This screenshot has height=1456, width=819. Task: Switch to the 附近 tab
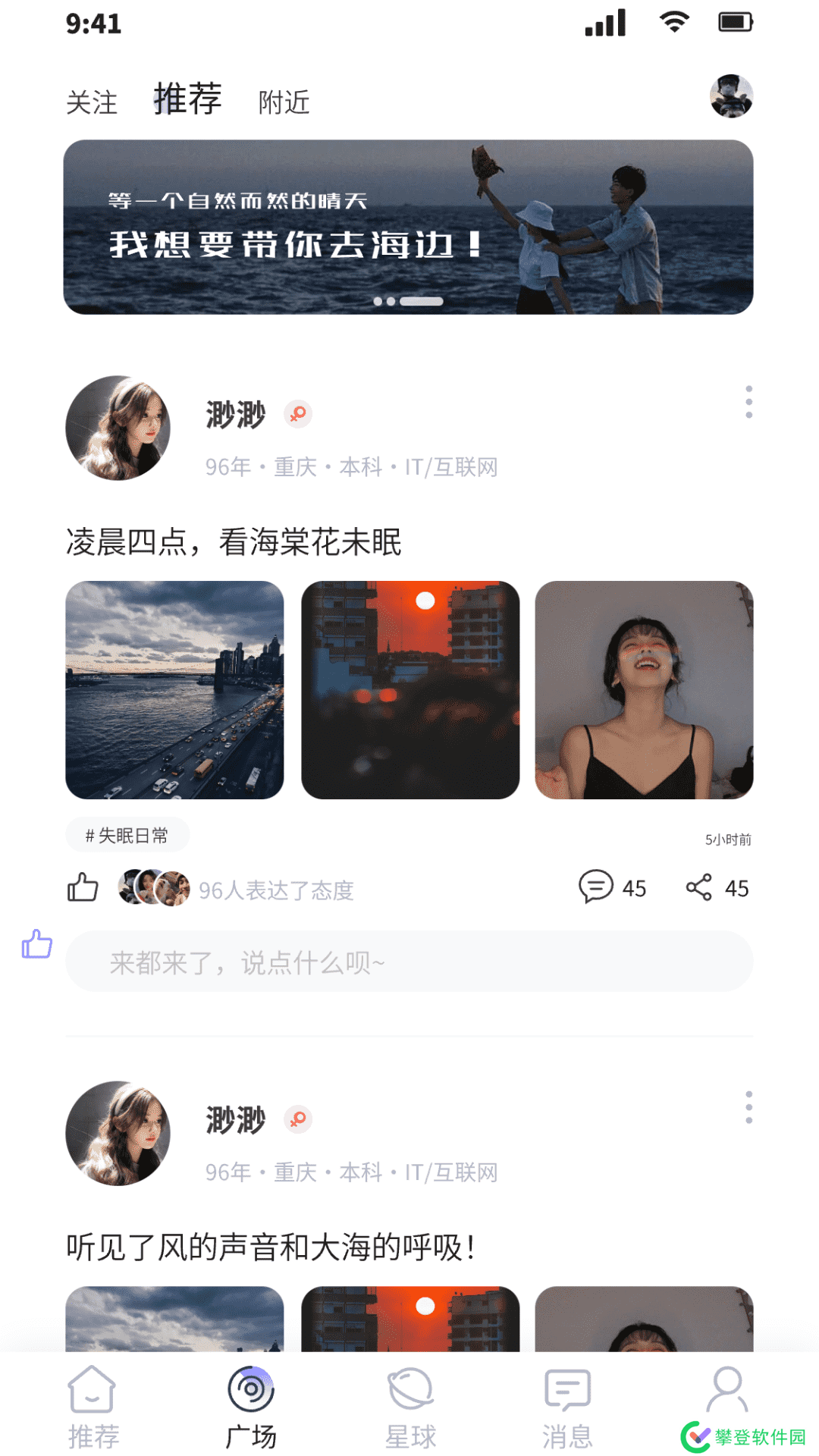[x=284, y=102]
